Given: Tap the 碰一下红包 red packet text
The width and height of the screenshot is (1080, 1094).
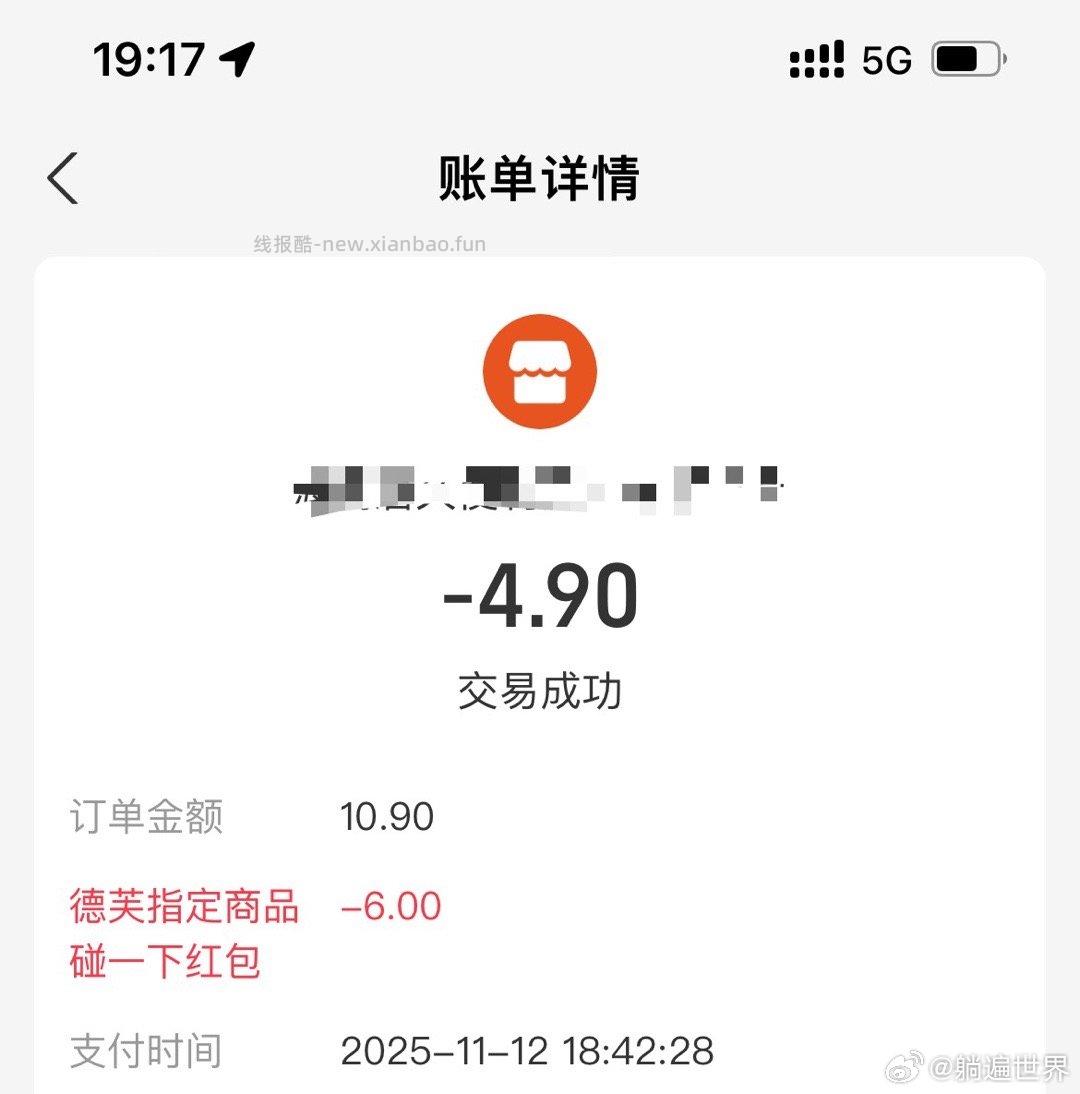Looking at the screenshot, I should point(165,960).
